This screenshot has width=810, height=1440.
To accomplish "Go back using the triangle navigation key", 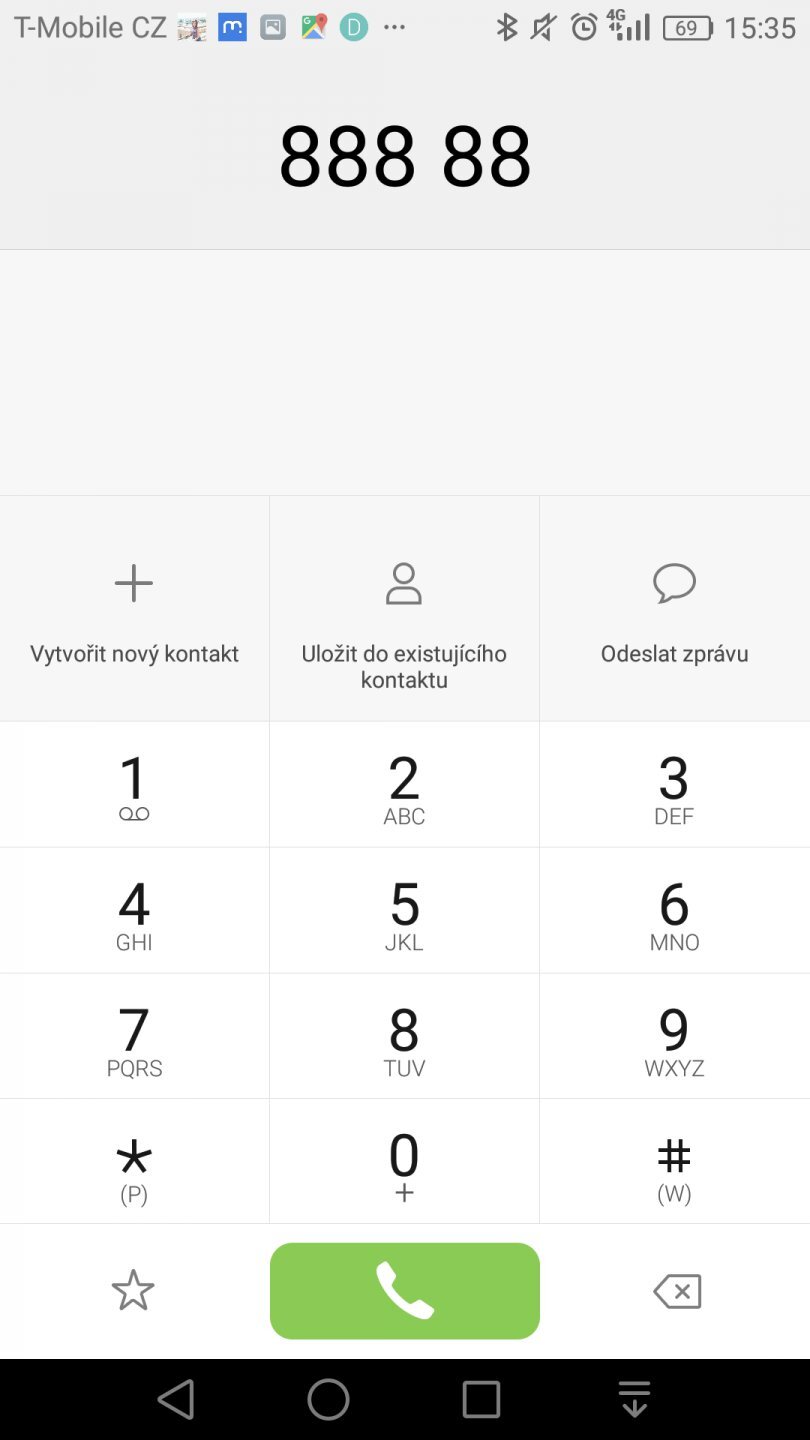I will point(176,1399).
